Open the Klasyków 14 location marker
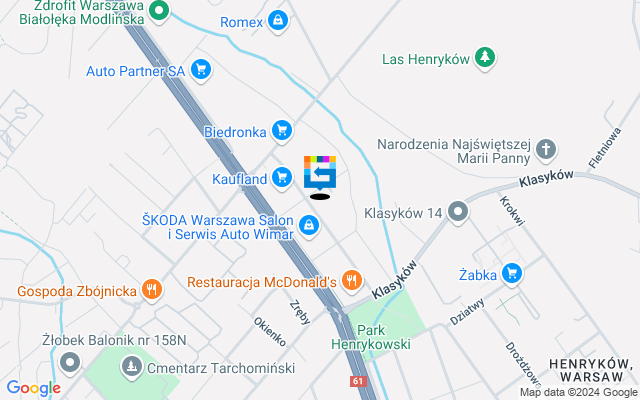 458,212
